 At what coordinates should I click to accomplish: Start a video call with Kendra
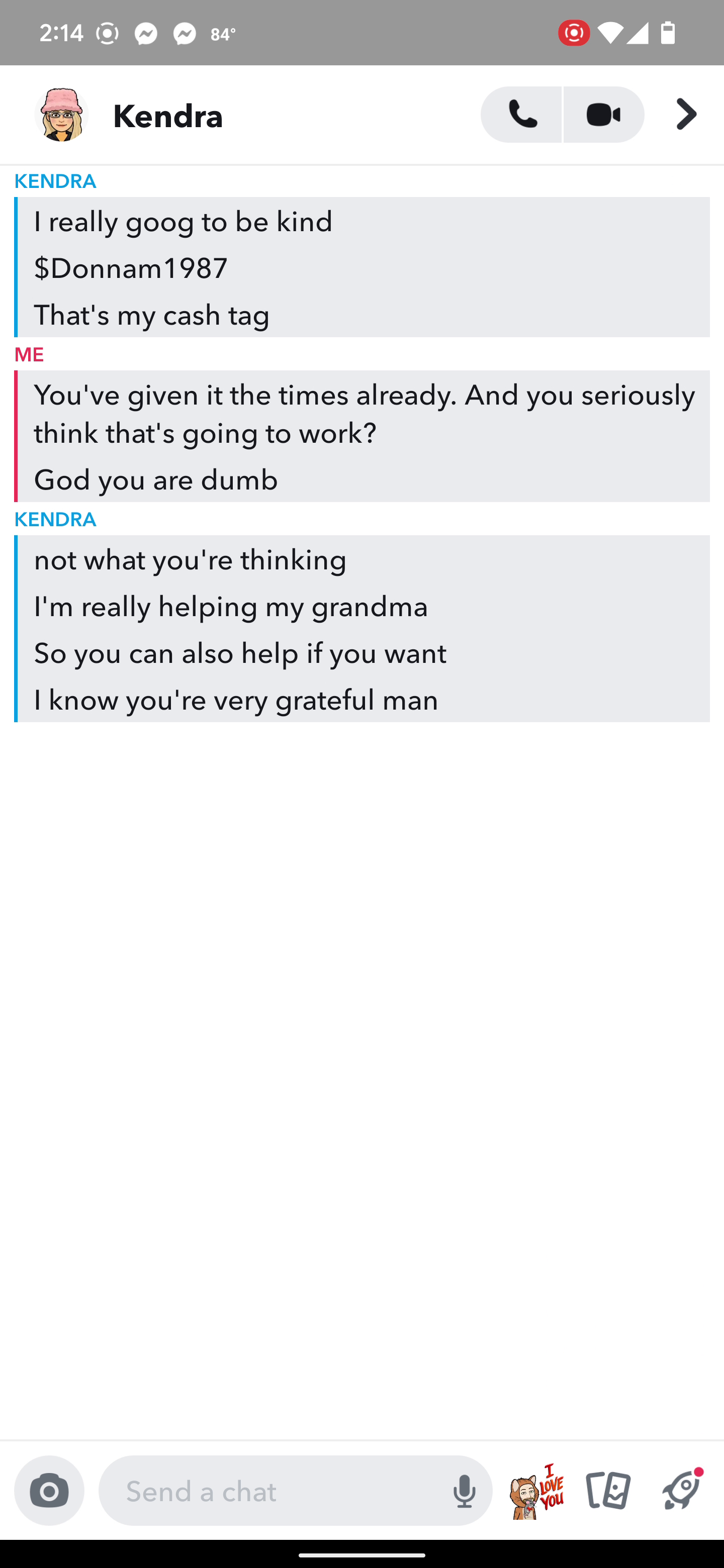click(603, 115)
